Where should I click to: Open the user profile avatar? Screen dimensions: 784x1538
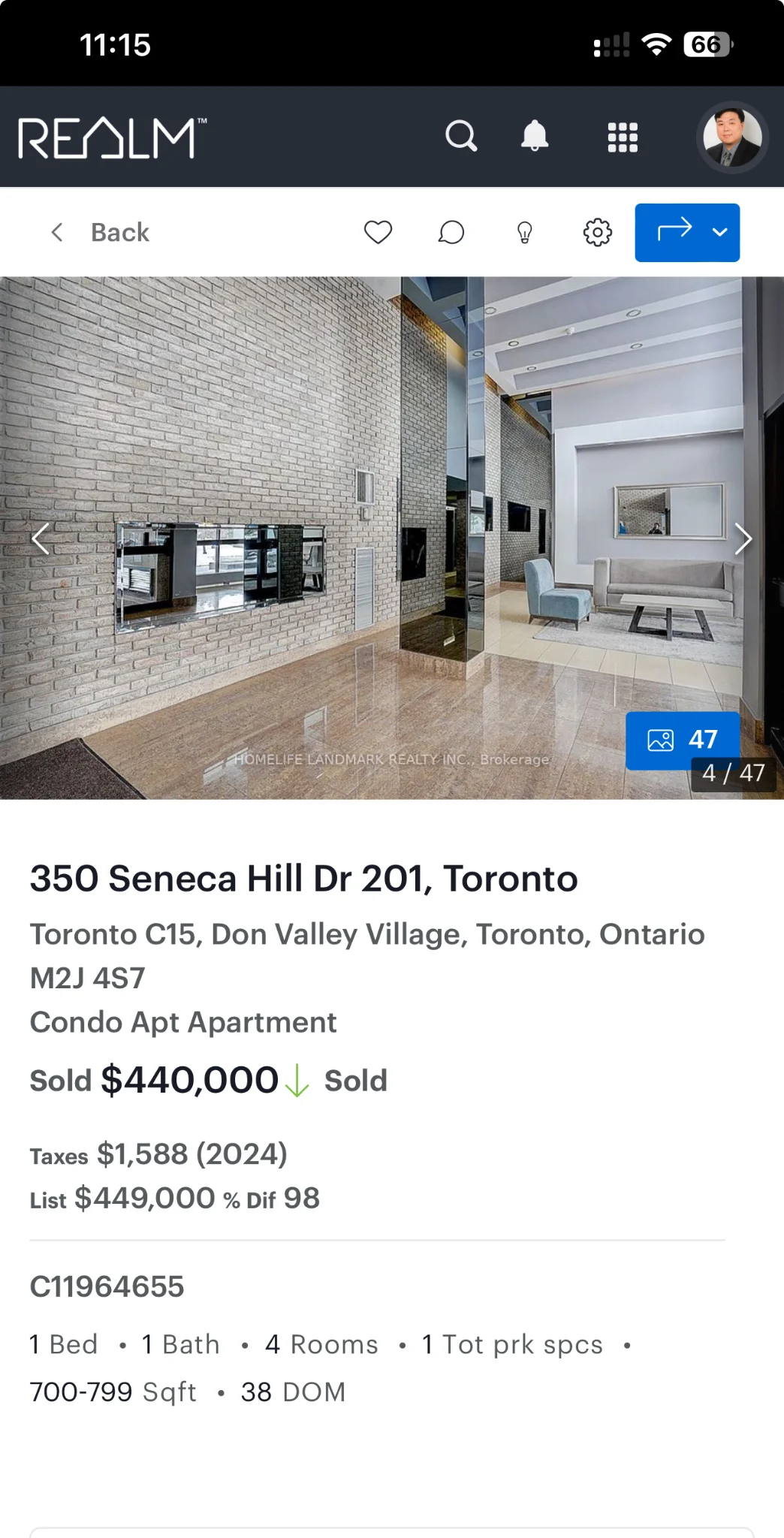coord(732,137)
